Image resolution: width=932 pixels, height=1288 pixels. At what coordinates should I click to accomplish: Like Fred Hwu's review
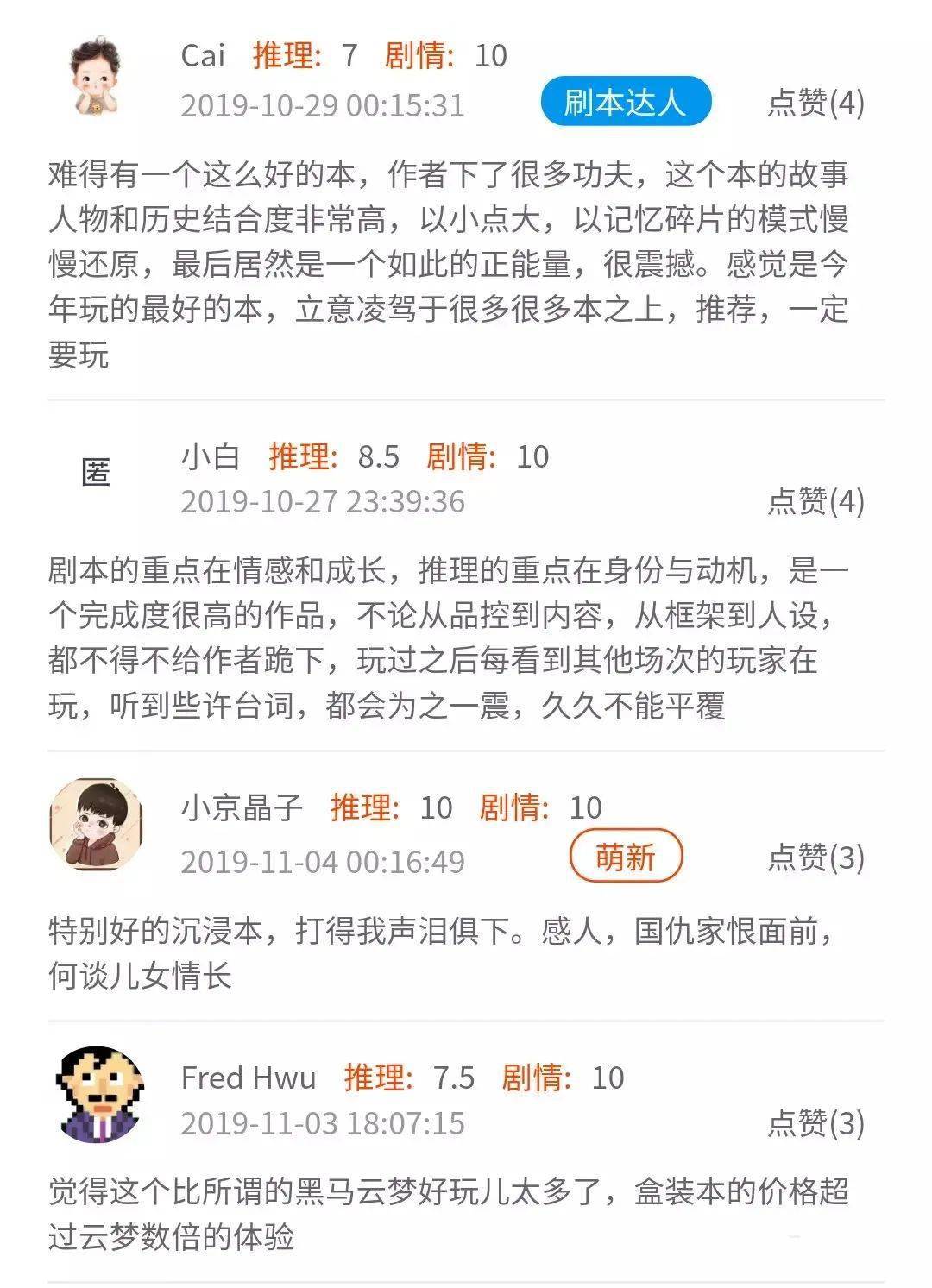point(815,1122)
